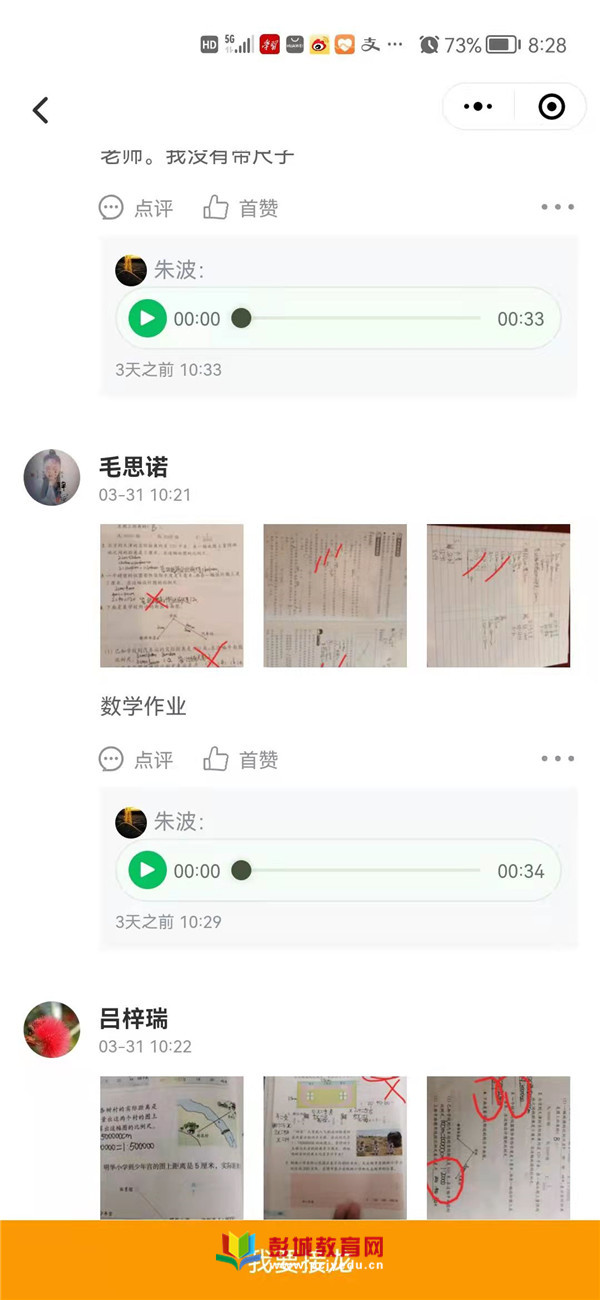
Task: Tap the orange 我要接龙 button
Action: pos(300,1260)
